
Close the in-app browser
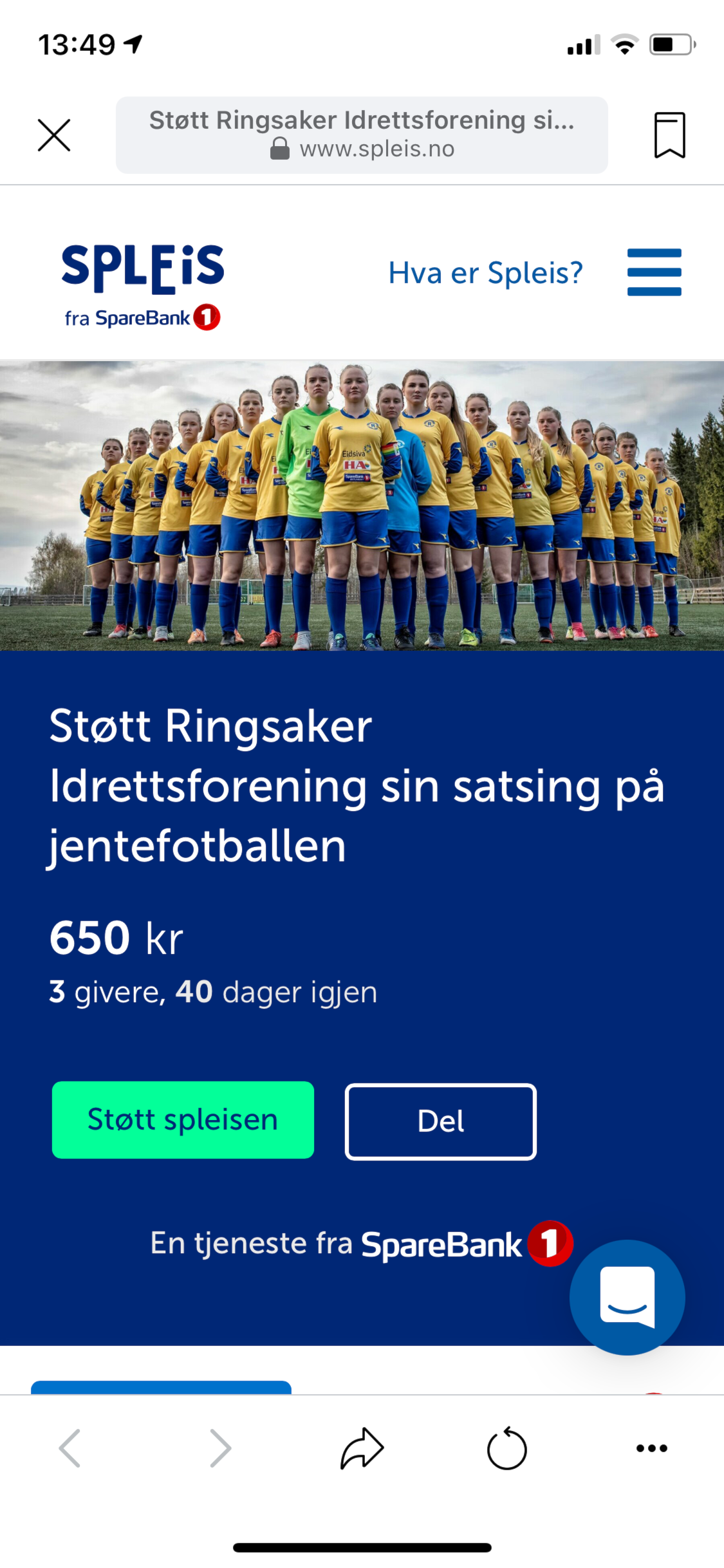pyautogui.click(x=54, y=135)
